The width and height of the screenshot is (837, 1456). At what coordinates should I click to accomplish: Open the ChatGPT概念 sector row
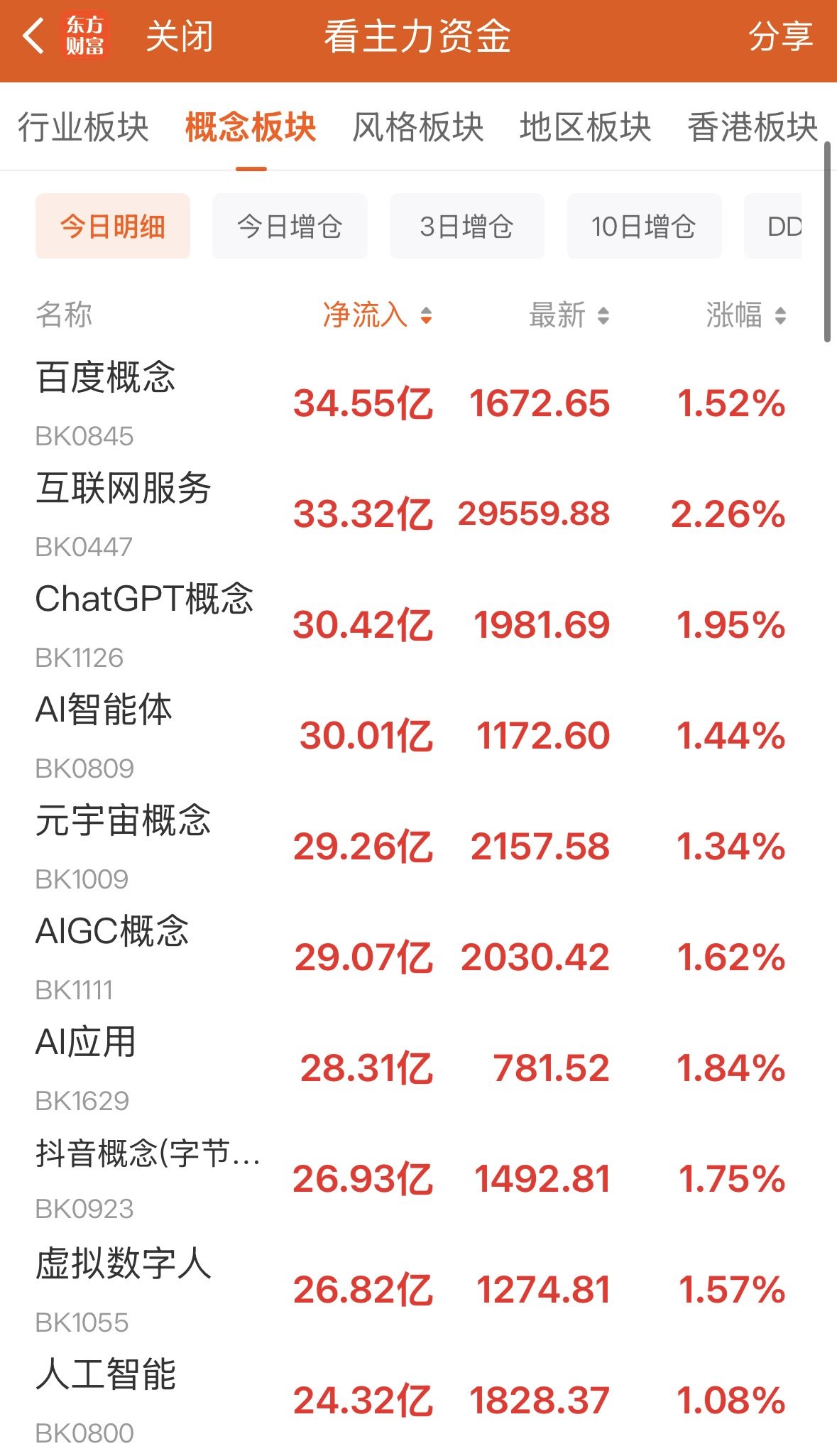[x=418, y=625]
